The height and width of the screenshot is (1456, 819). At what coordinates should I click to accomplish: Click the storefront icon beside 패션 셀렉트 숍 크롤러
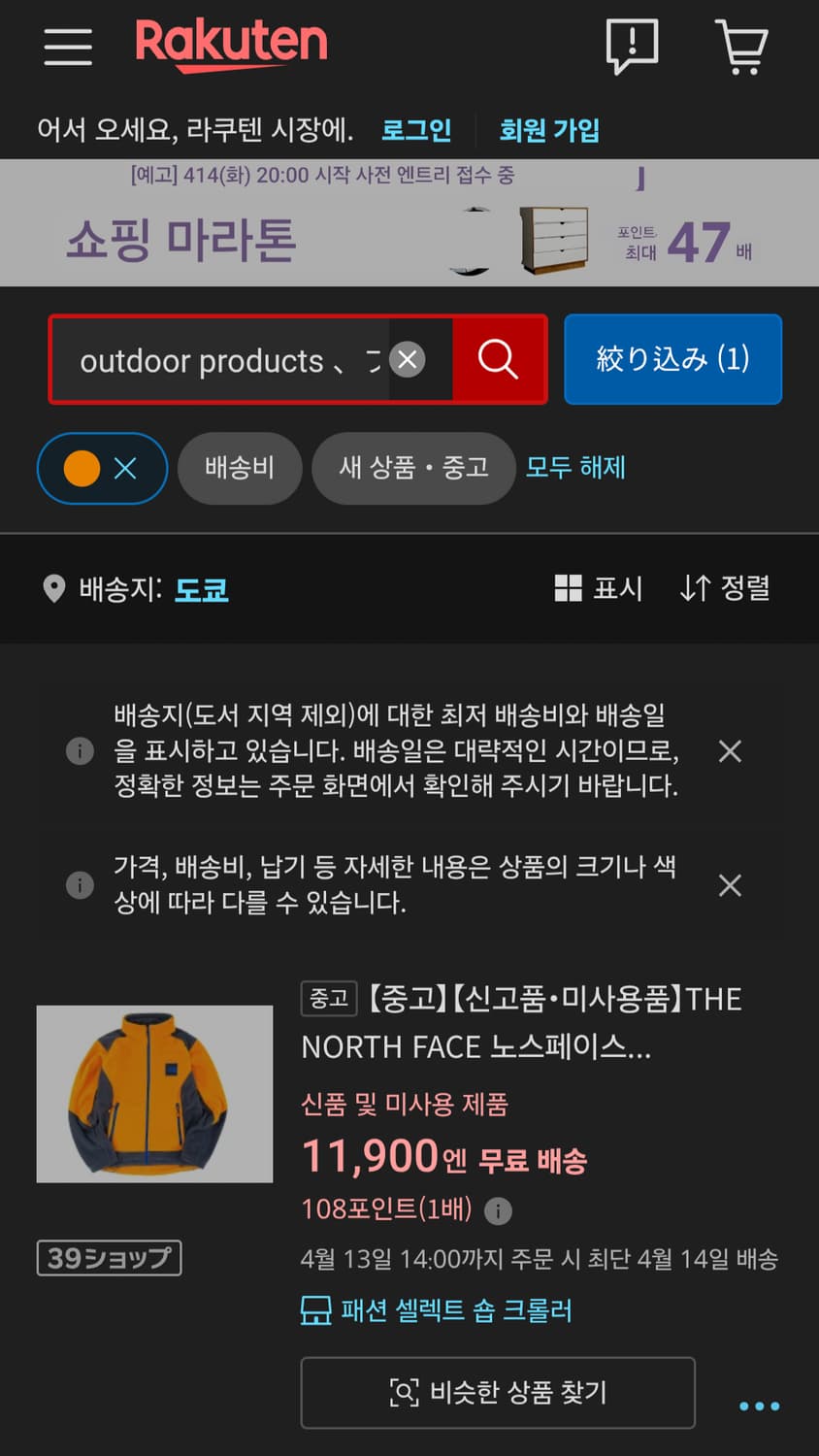315,1309
